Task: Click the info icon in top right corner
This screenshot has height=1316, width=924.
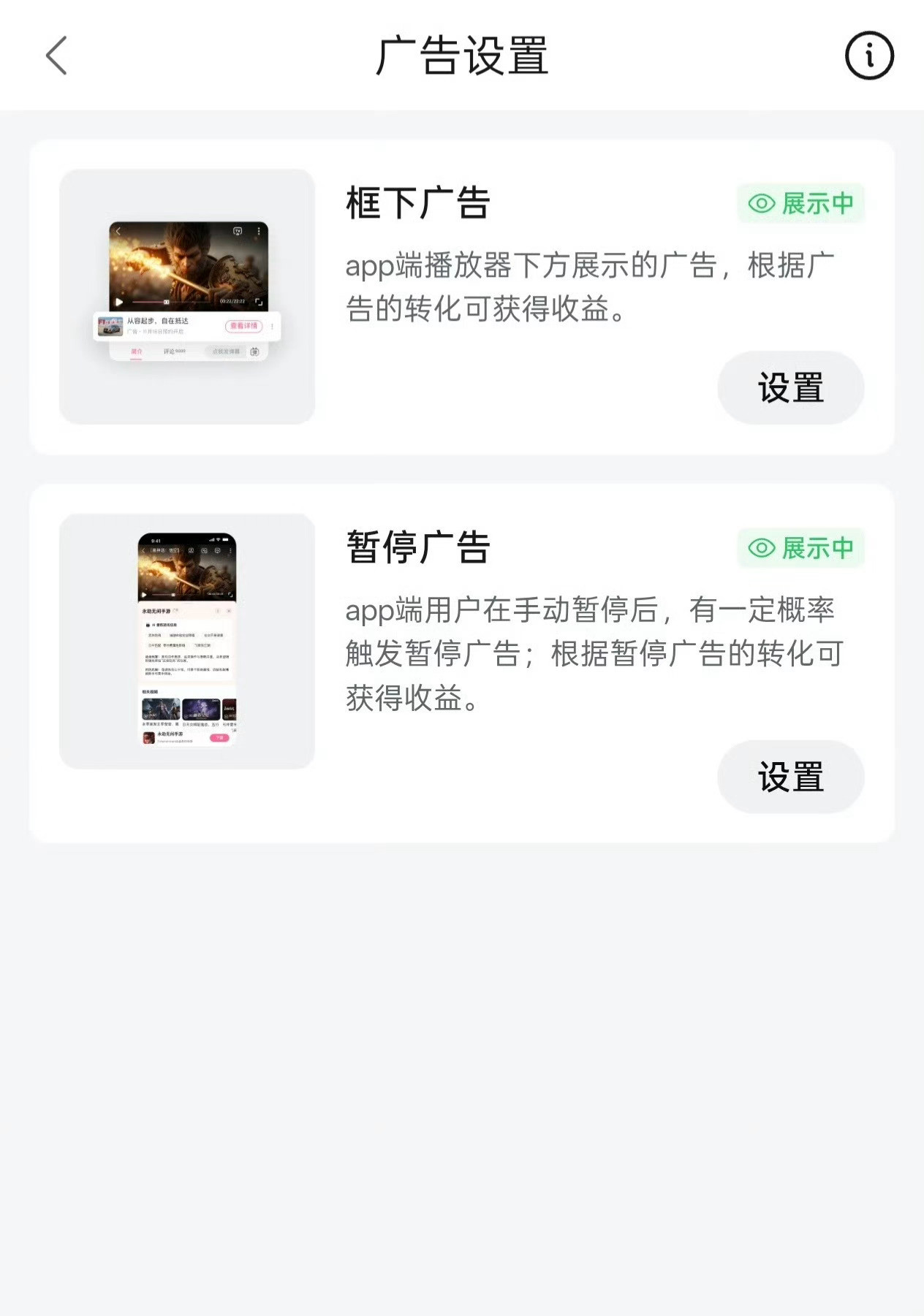Action: click(x=869, y=56)
